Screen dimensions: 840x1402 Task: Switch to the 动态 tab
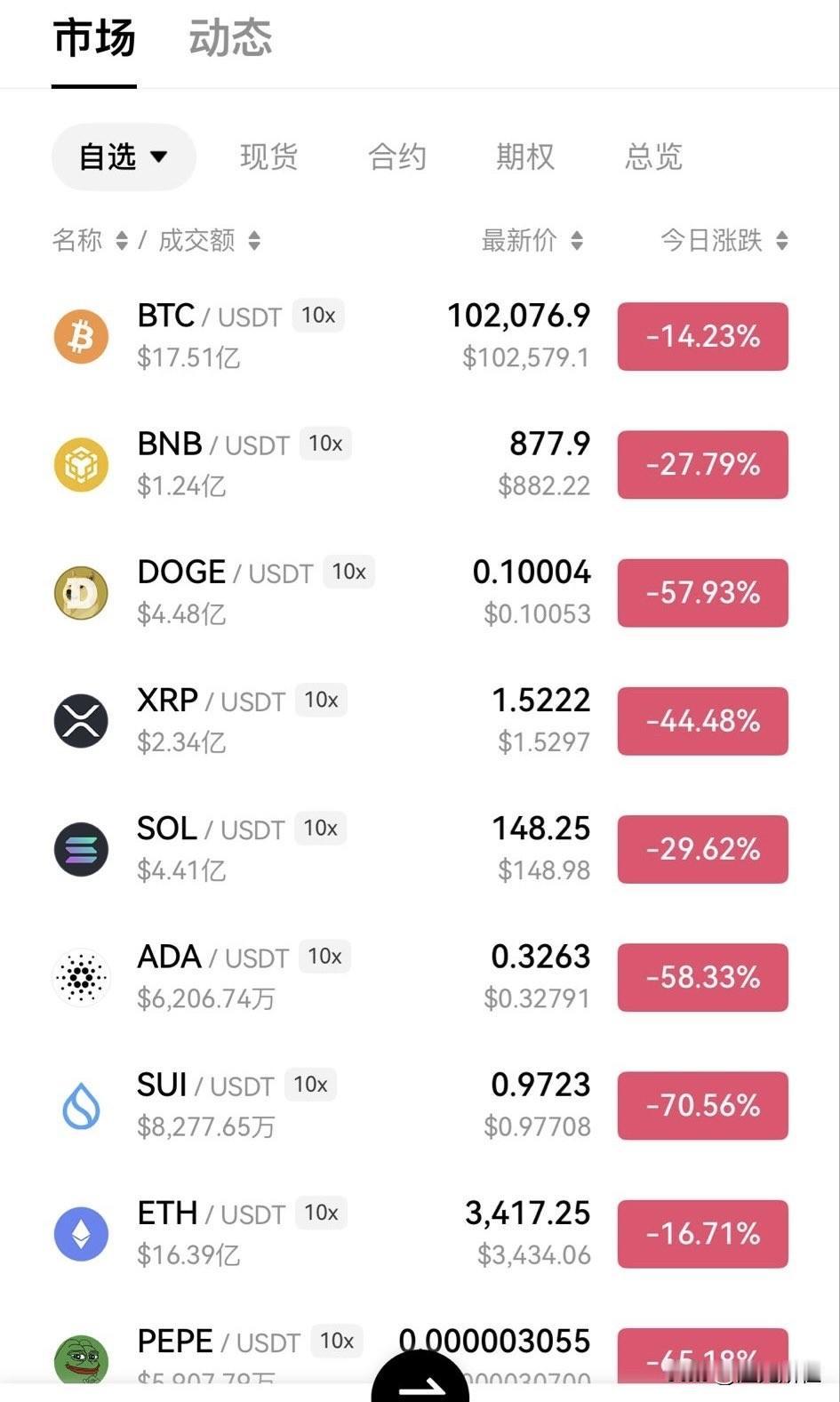[230, 38]
